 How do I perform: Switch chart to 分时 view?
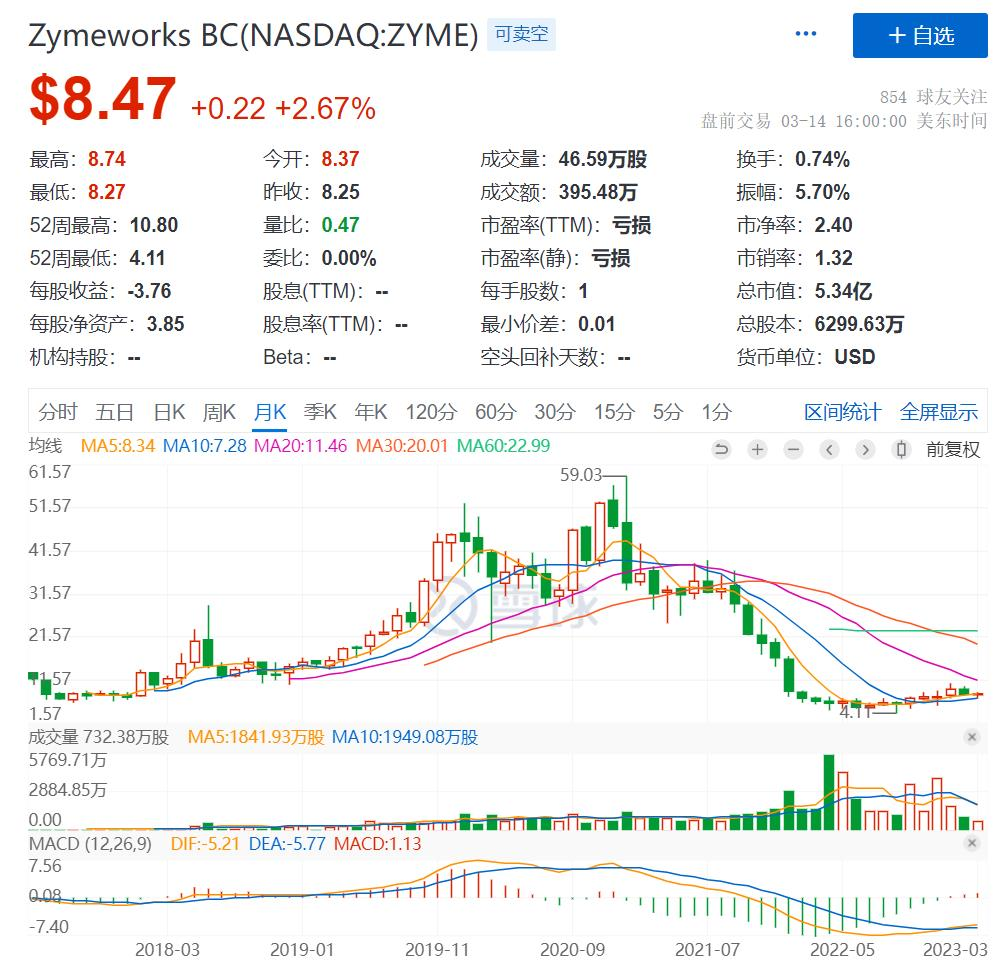(57, 412)
